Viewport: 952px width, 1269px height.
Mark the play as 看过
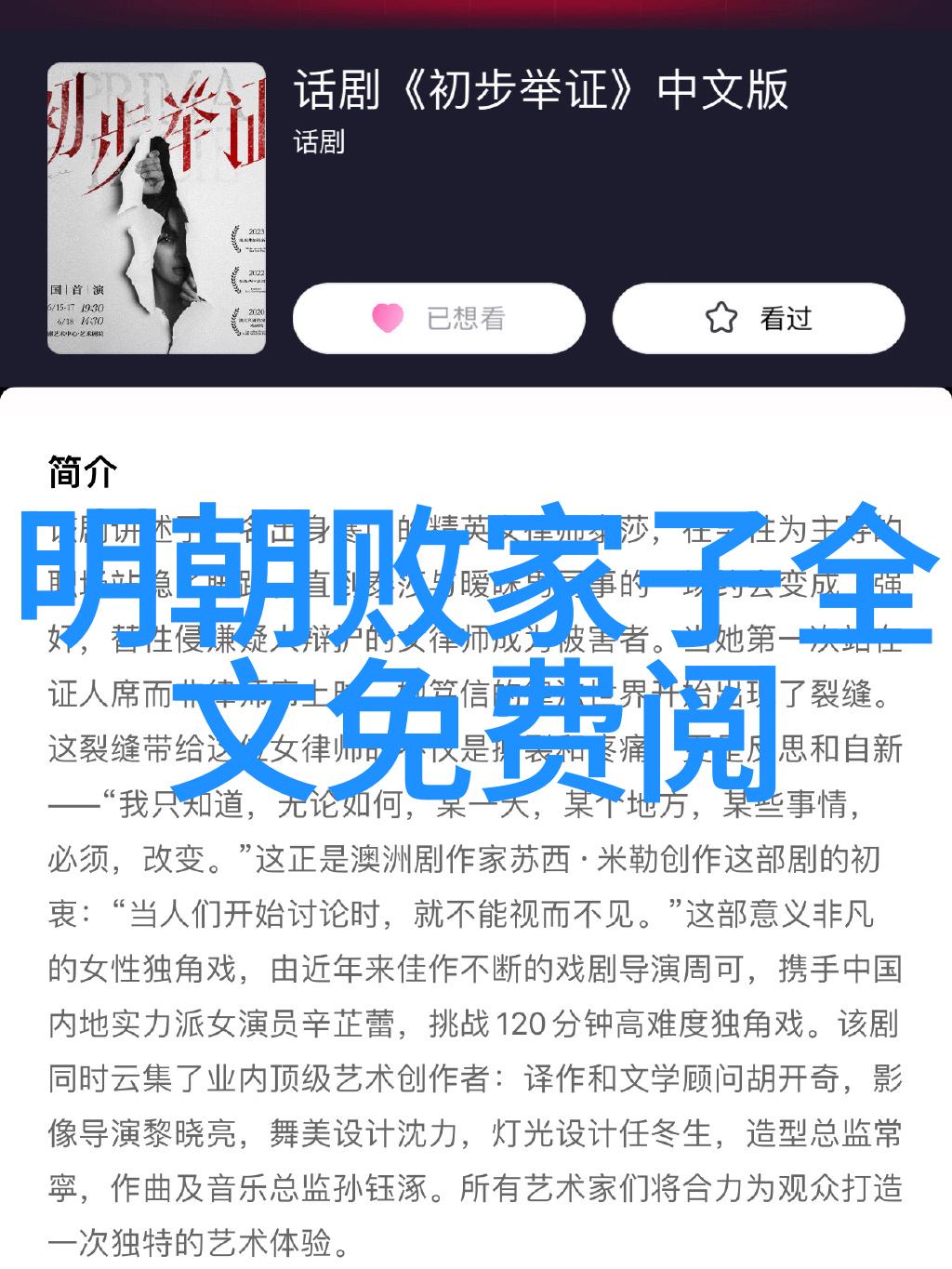[x=758, y=319]
